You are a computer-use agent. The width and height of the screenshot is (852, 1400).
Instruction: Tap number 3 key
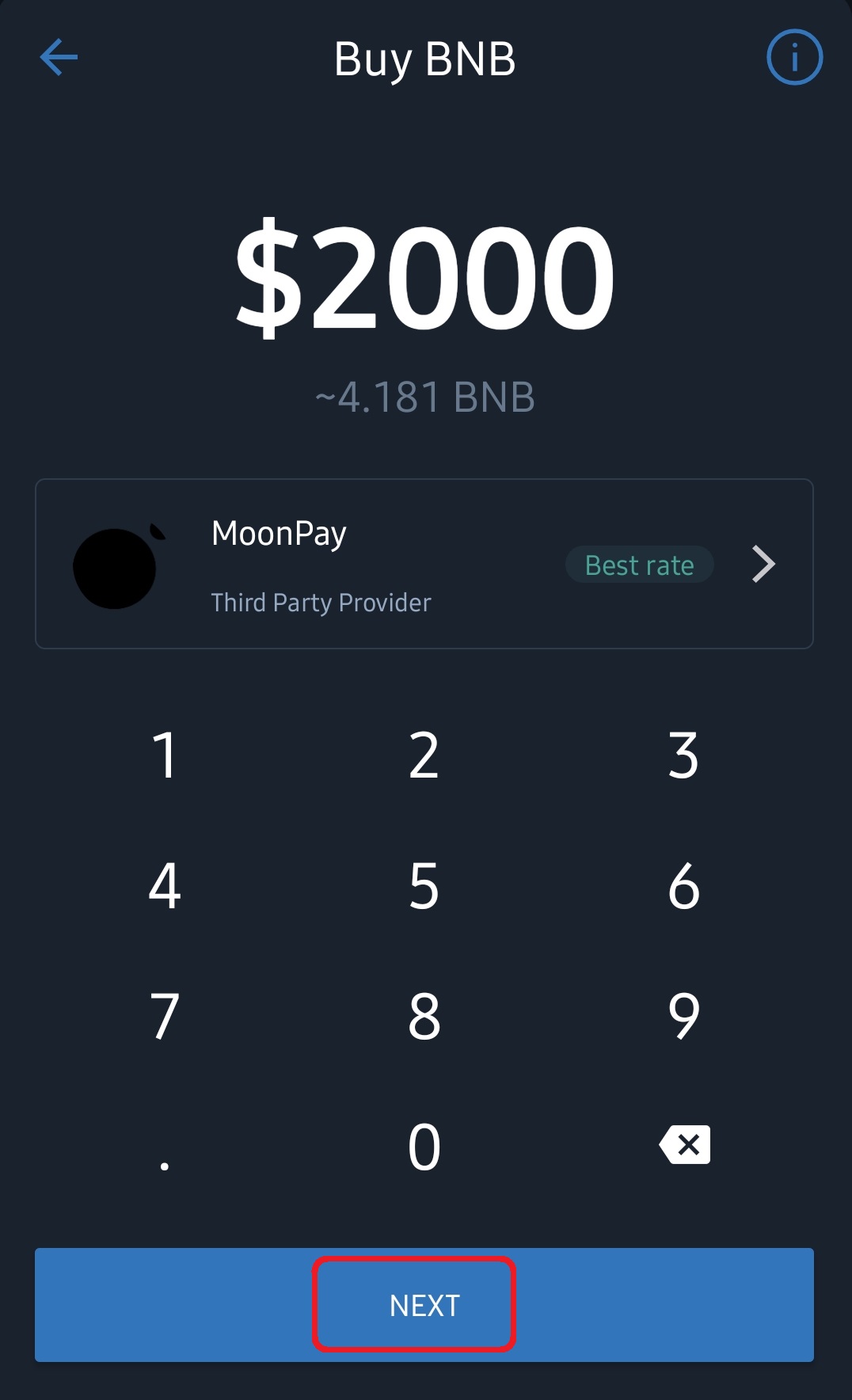683,755
